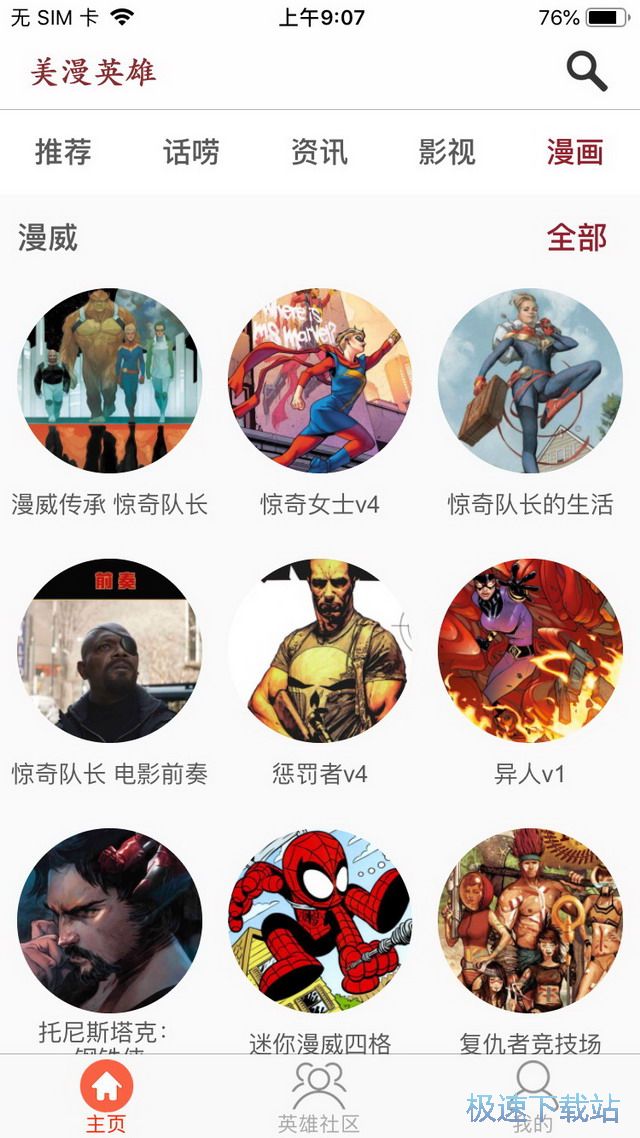View 全部 Marvel comics
The image size is (640, 1138).
pos(577,238)
